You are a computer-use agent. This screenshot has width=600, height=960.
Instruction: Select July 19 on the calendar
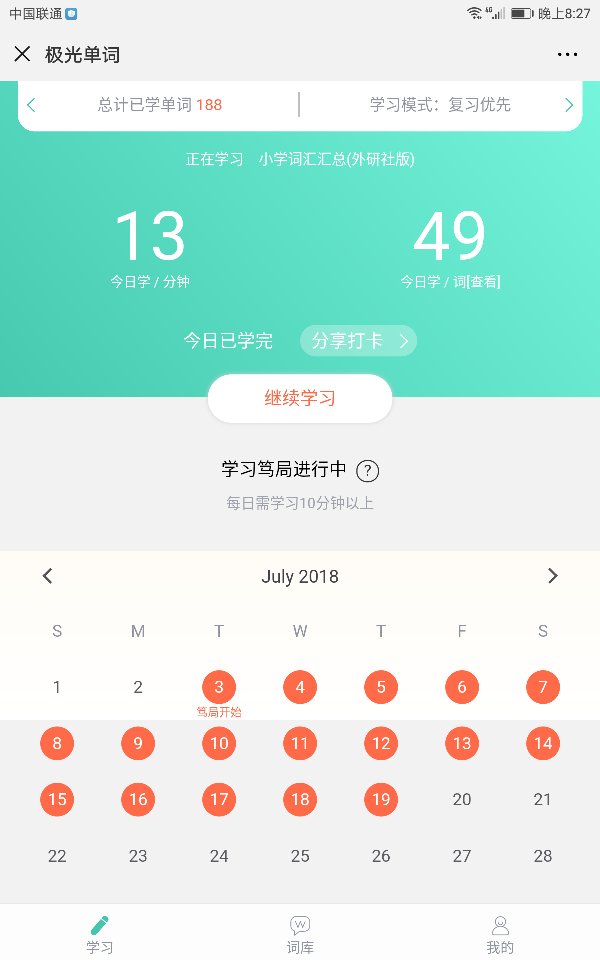[x=381, y=799]
